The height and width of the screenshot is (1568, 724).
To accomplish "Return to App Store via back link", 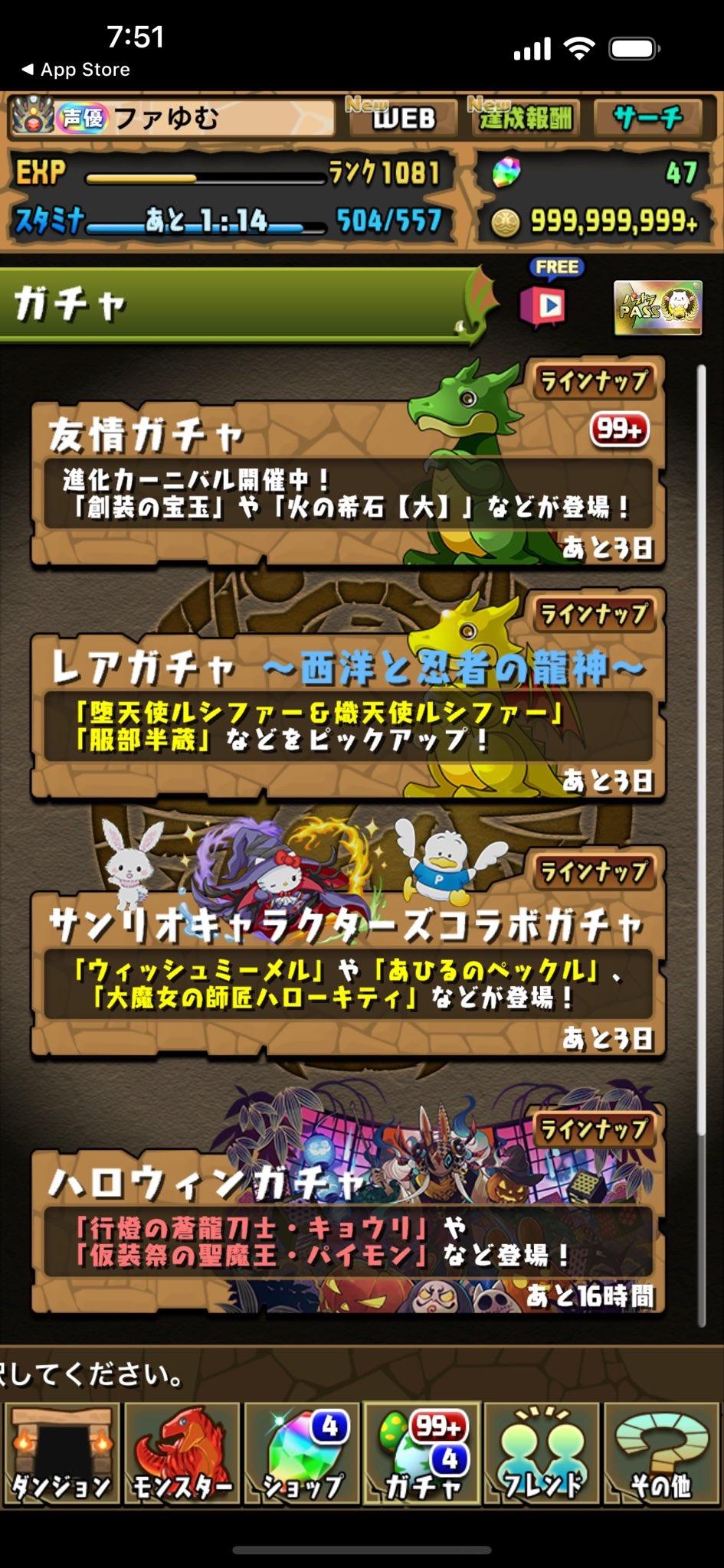I will pos(77,70).
